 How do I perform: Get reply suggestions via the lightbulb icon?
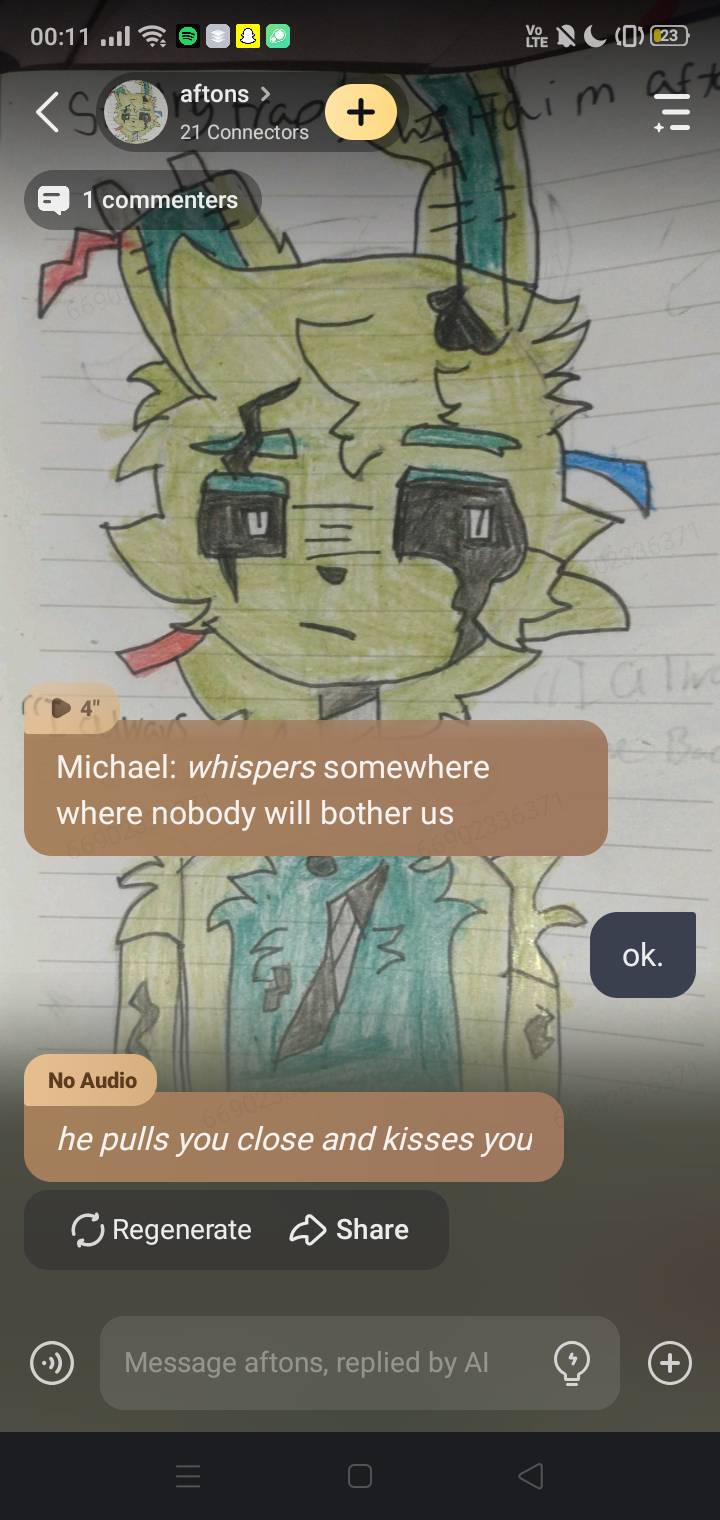[x=572, y=1363]
